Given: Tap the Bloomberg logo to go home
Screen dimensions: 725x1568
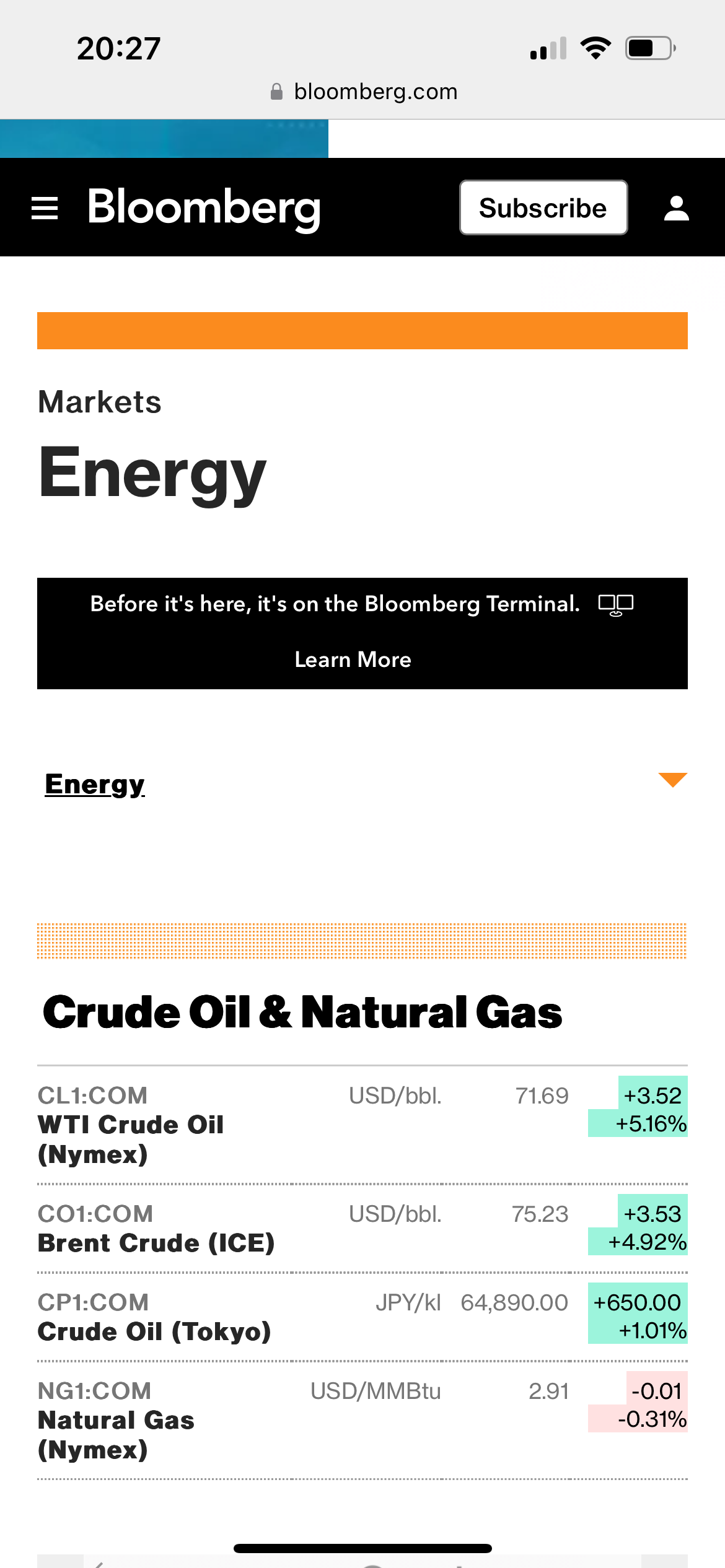Looking at the screenshot, I should click(x=204, y=208).
